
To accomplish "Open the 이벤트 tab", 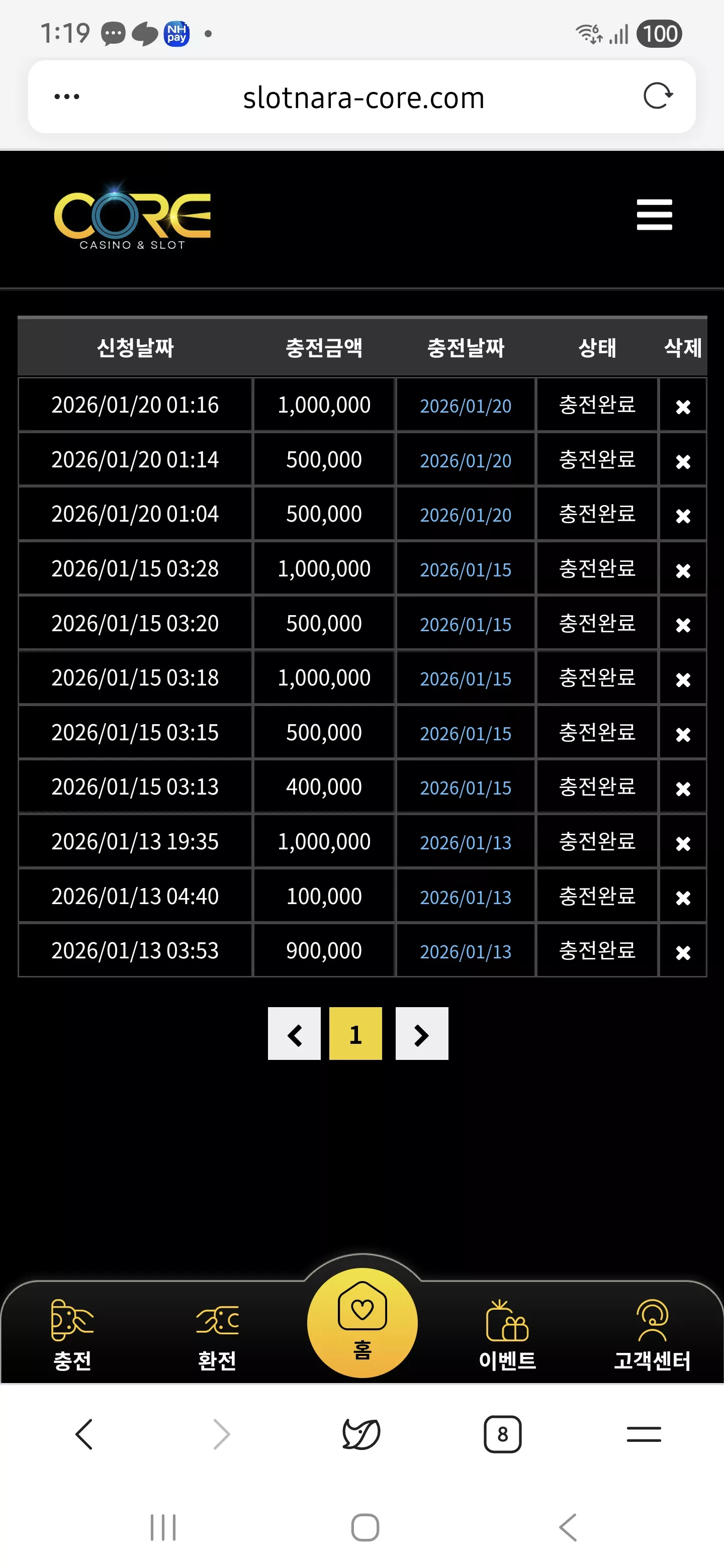I will point(507,1334).
